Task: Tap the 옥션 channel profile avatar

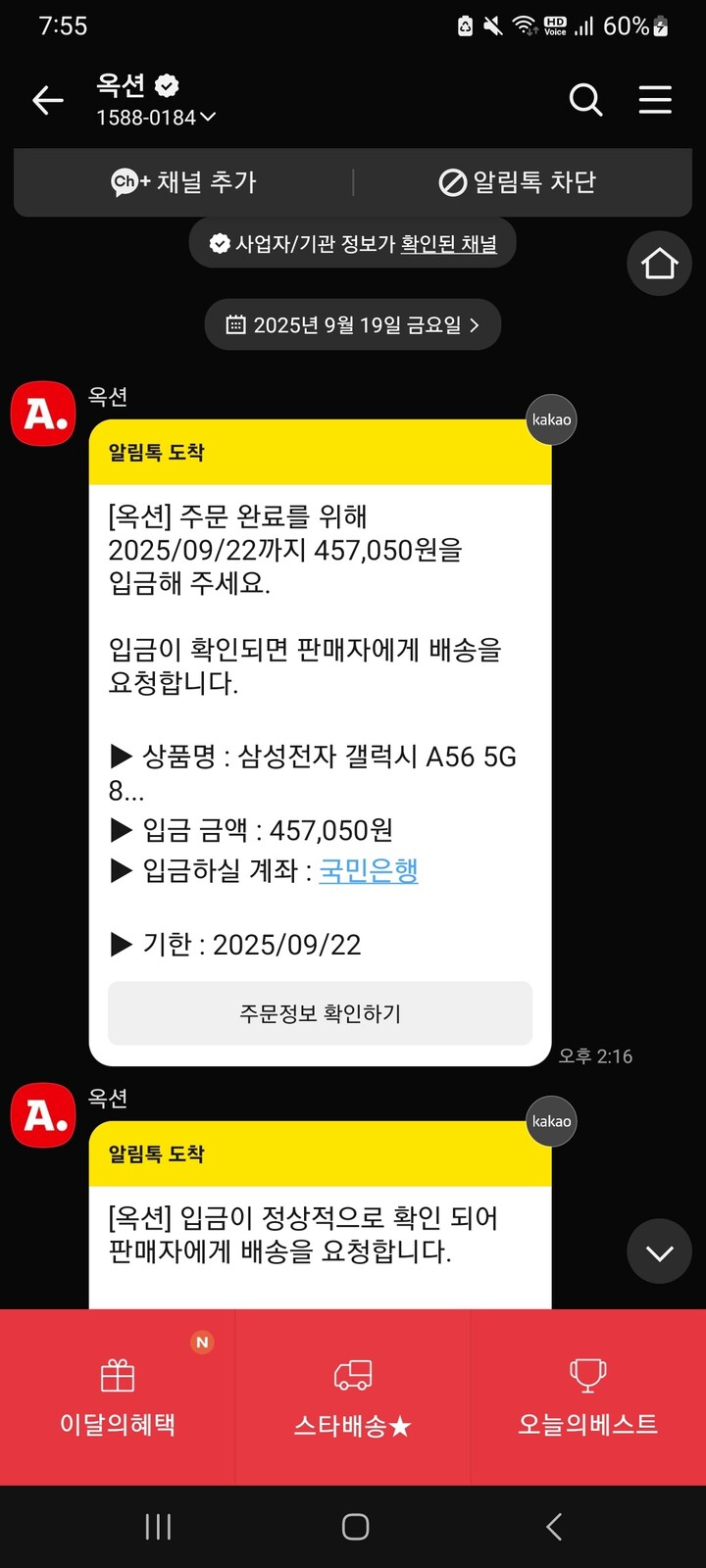Action: pyautogui.click(x=42, y=413)
